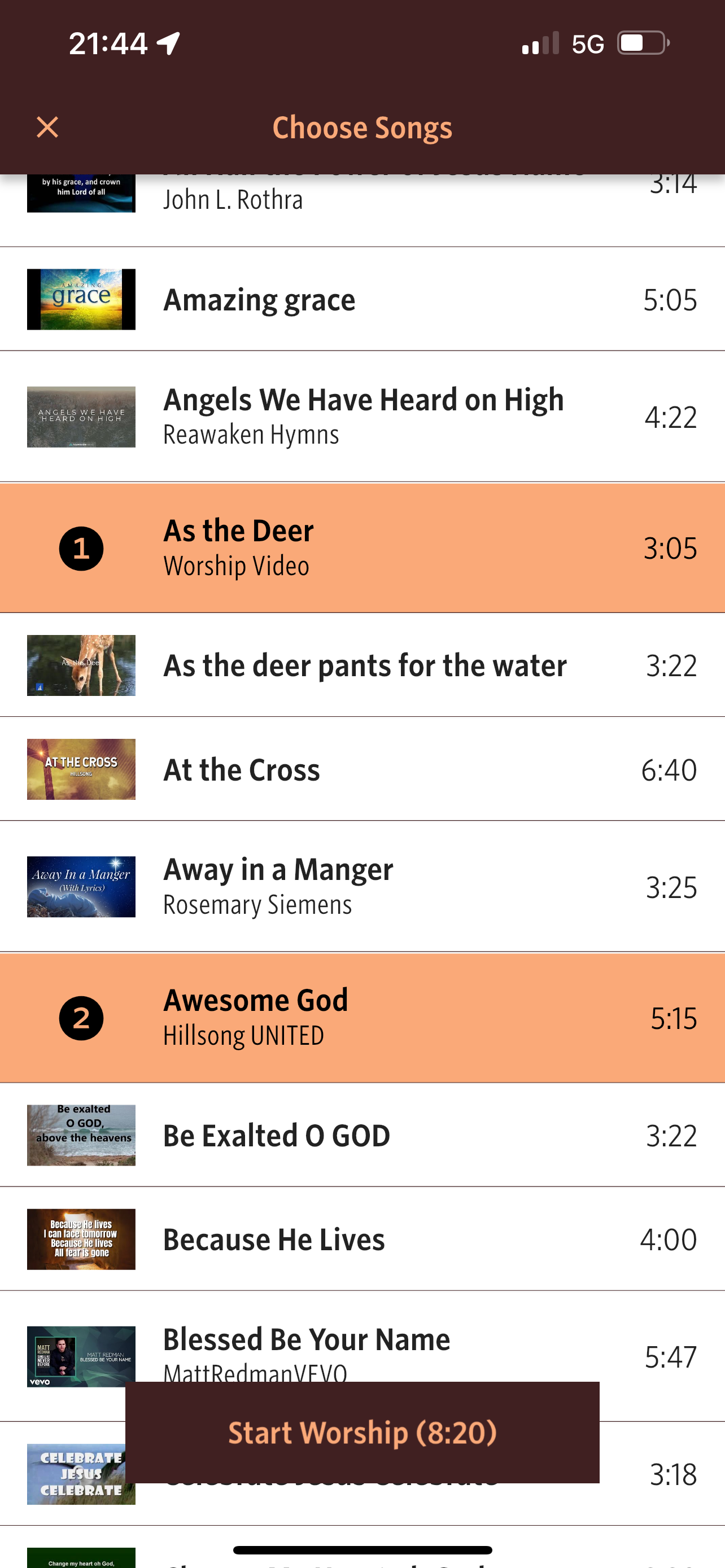Start Worship with the selected songs
This screenshot has height=1568, width=725.
coord(362,1431)
